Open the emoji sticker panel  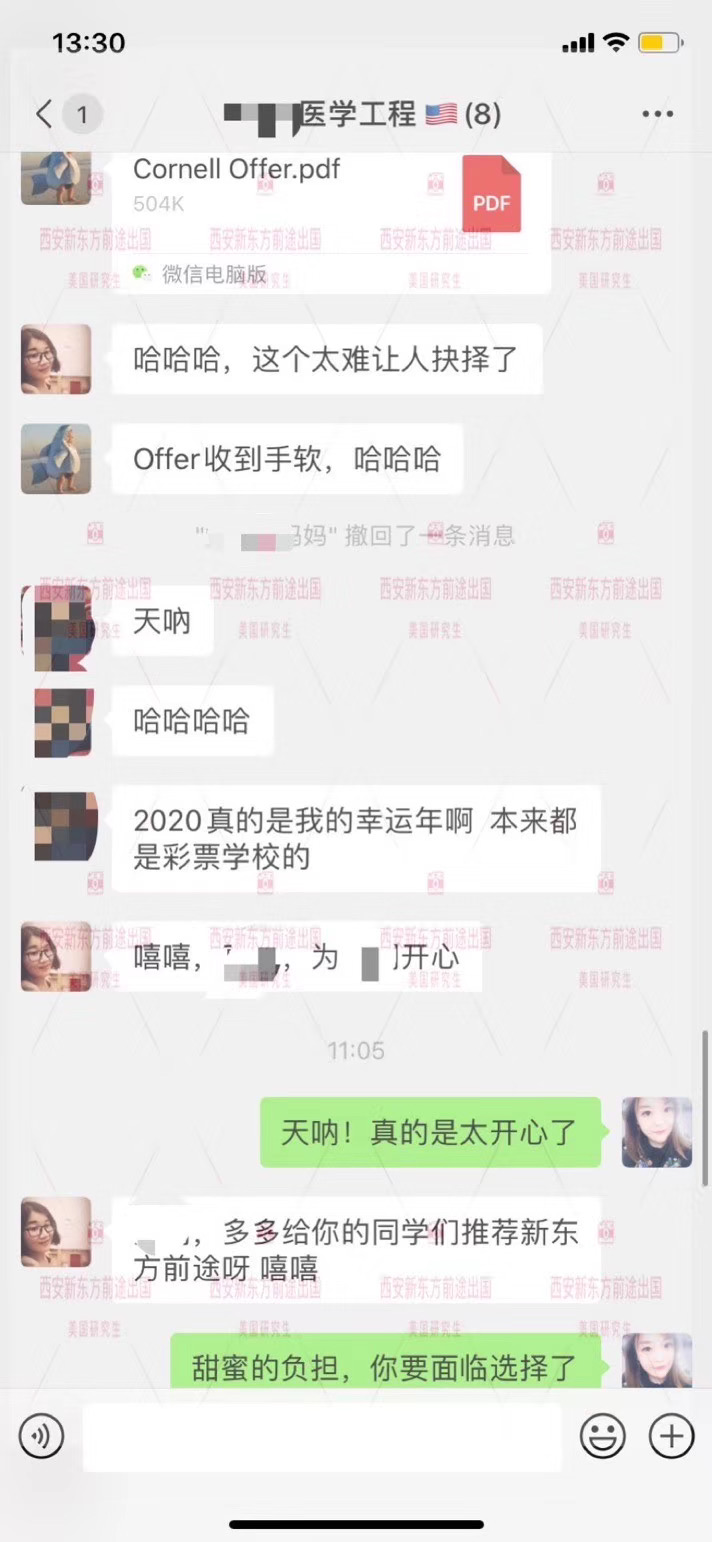point(603,1437)
